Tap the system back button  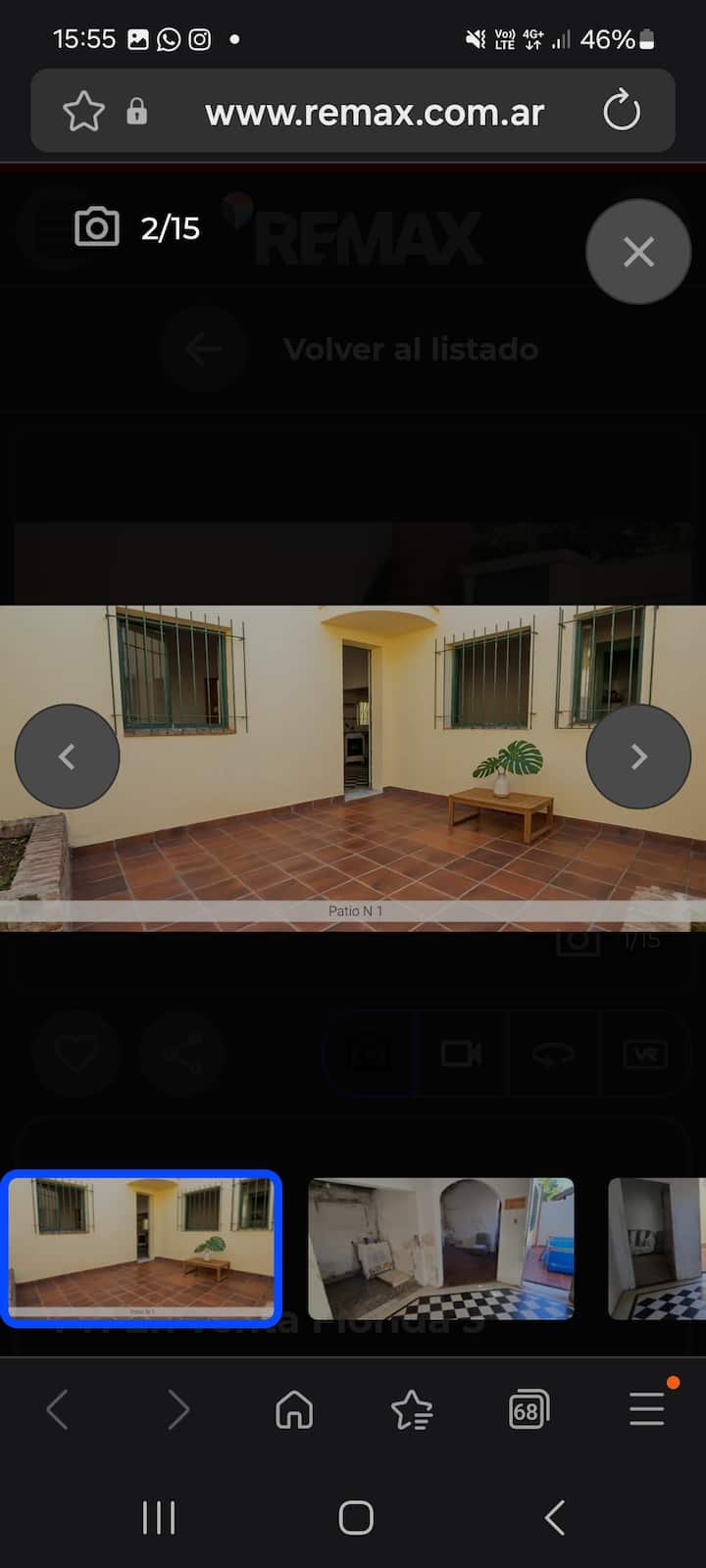pyautogui.click(x=554, y=1517)
